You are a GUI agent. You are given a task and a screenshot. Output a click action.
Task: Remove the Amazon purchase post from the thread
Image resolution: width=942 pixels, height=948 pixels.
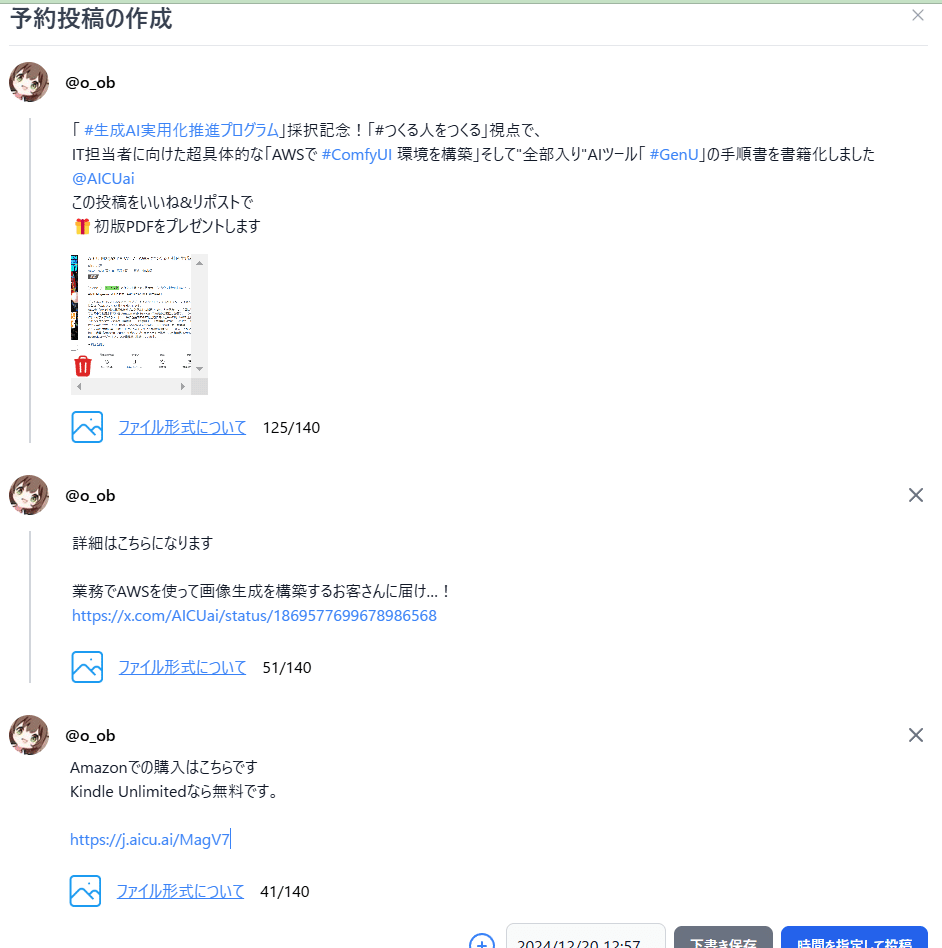click(x=915, y=735)
